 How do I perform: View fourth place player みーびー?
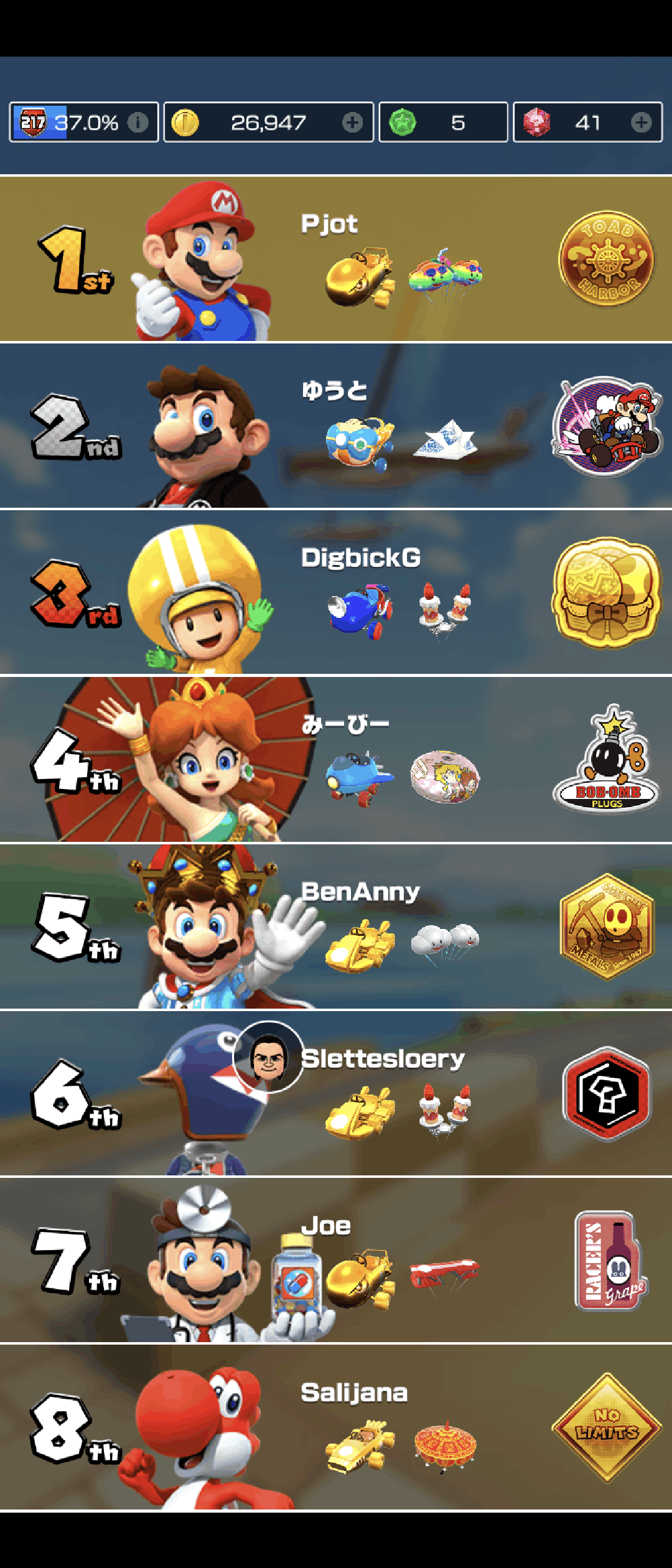336,759
